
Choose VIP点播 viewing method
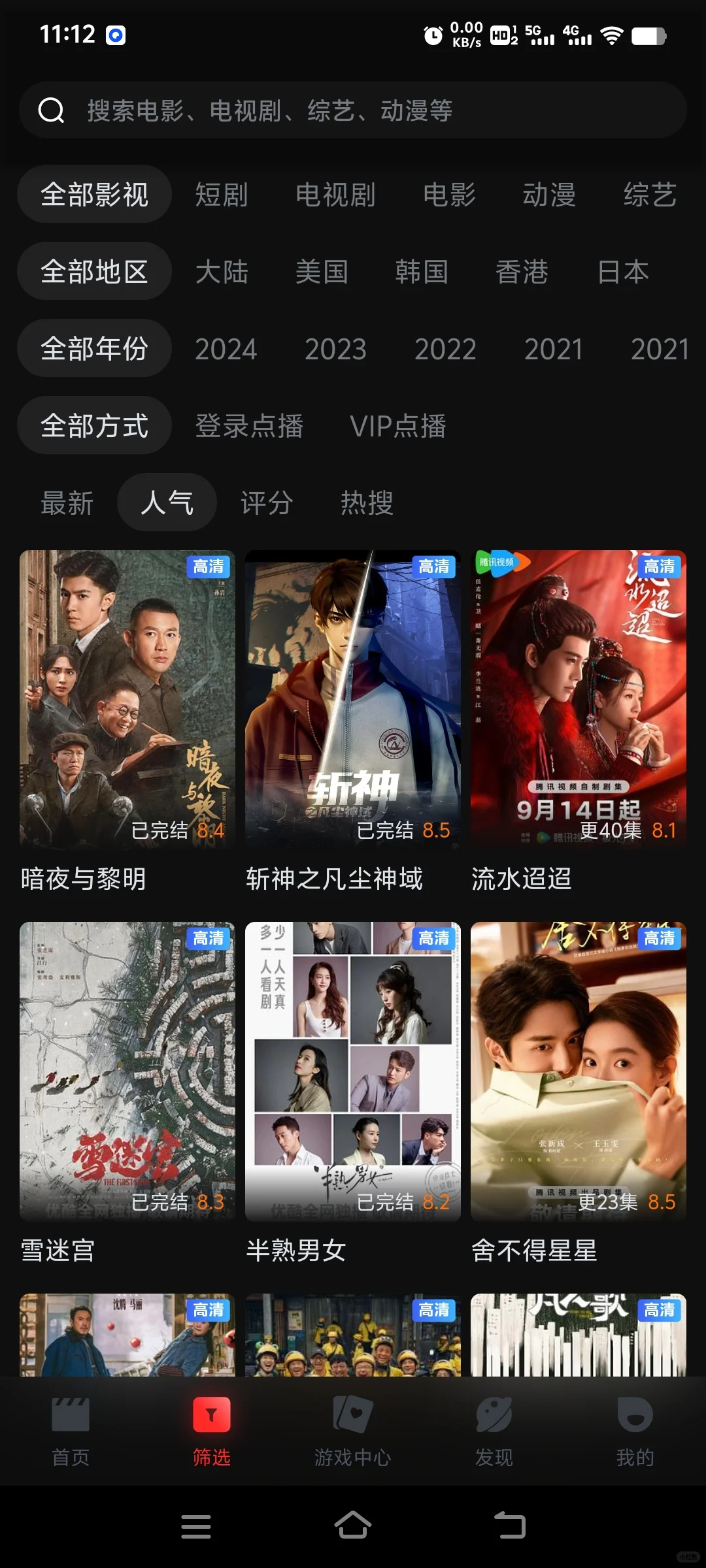(398, 426)
